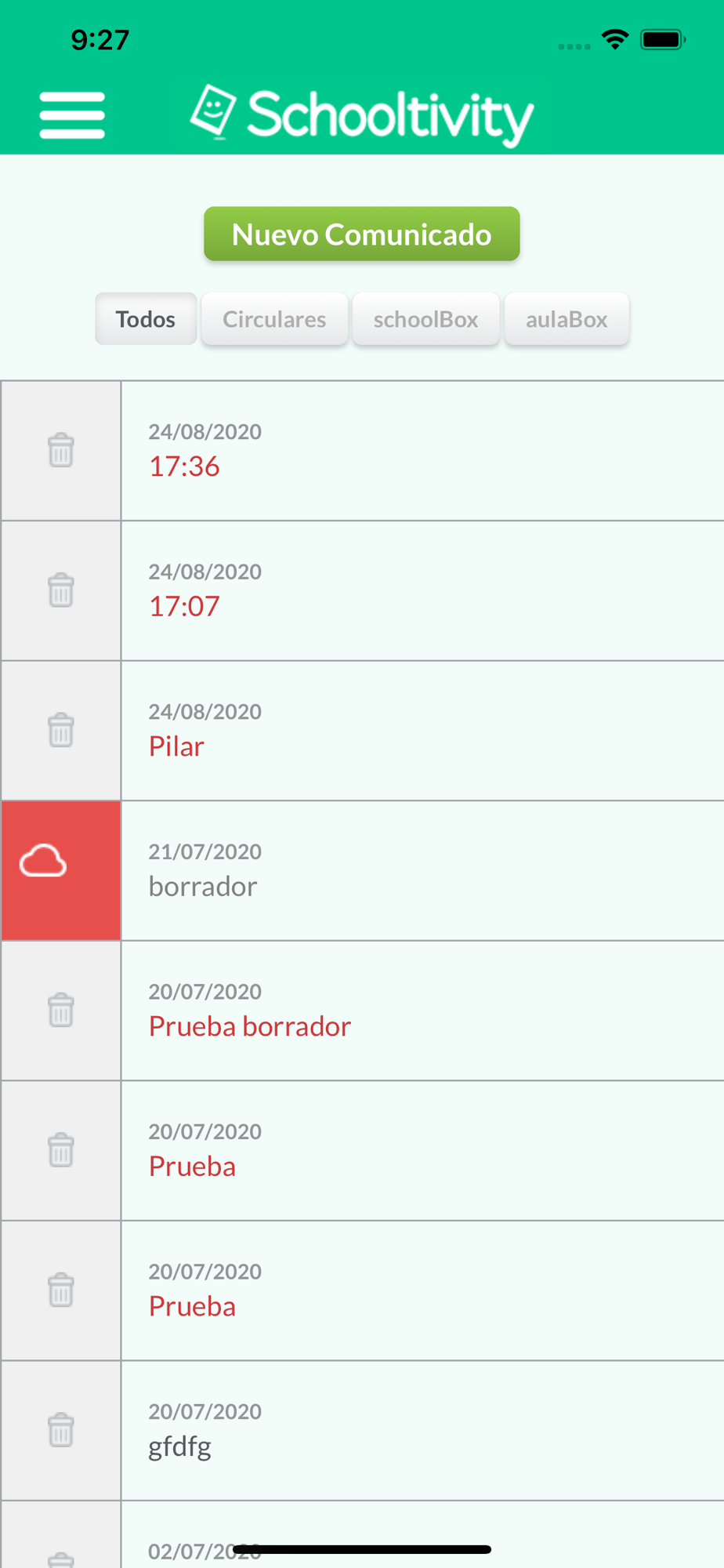
Task: Select the Todos filter tab
Action: coord(146,319)
